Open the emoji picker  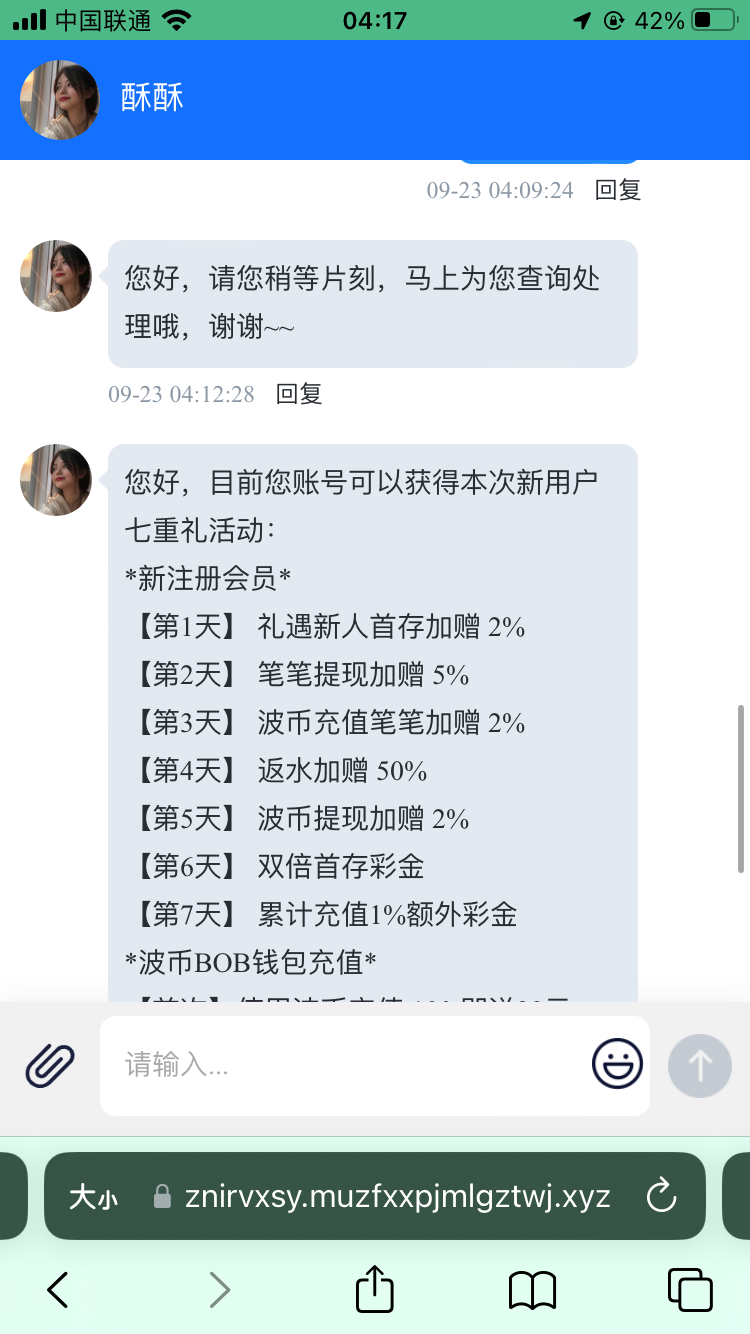pos(617,1064)
